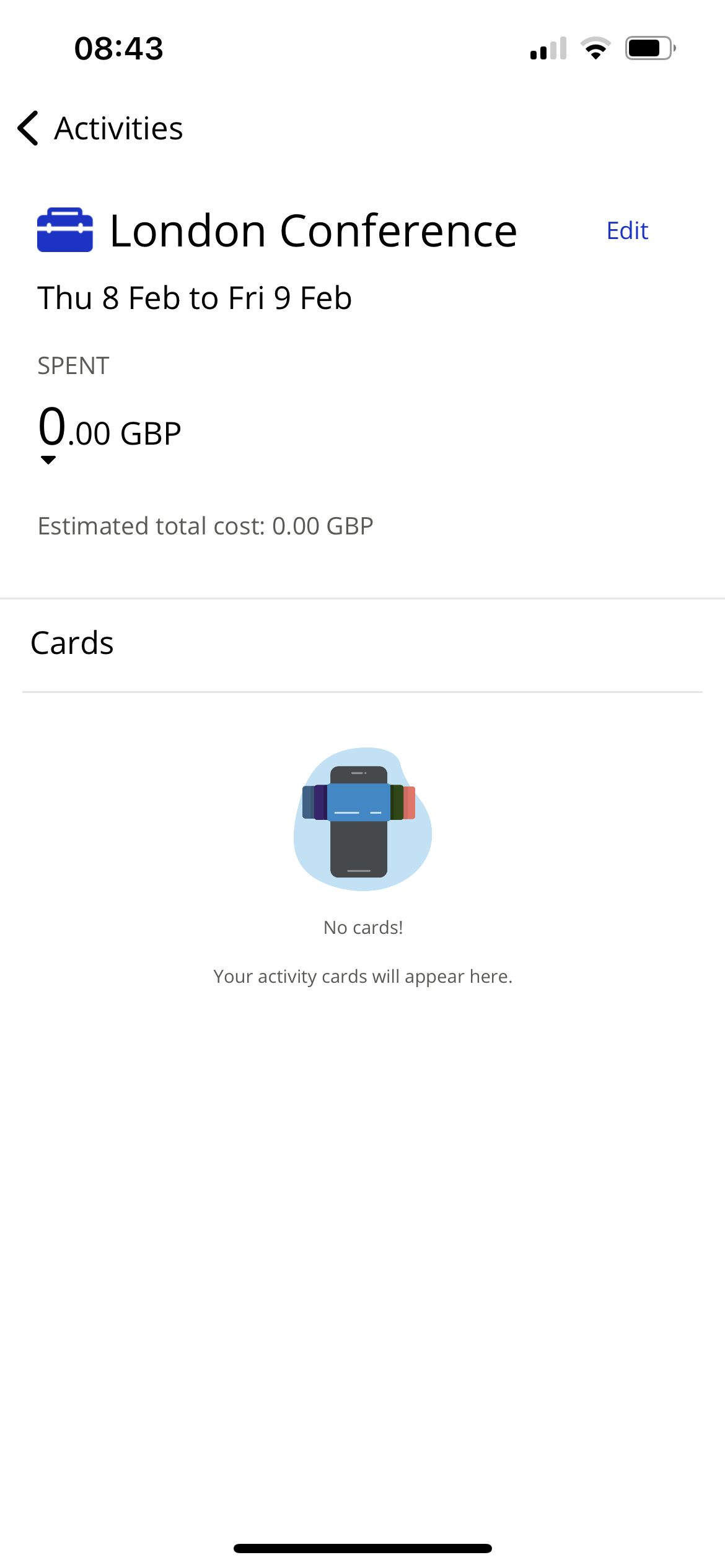Expand the spent amount currency dropdown

pyautogui.click(x=48, y=460)
